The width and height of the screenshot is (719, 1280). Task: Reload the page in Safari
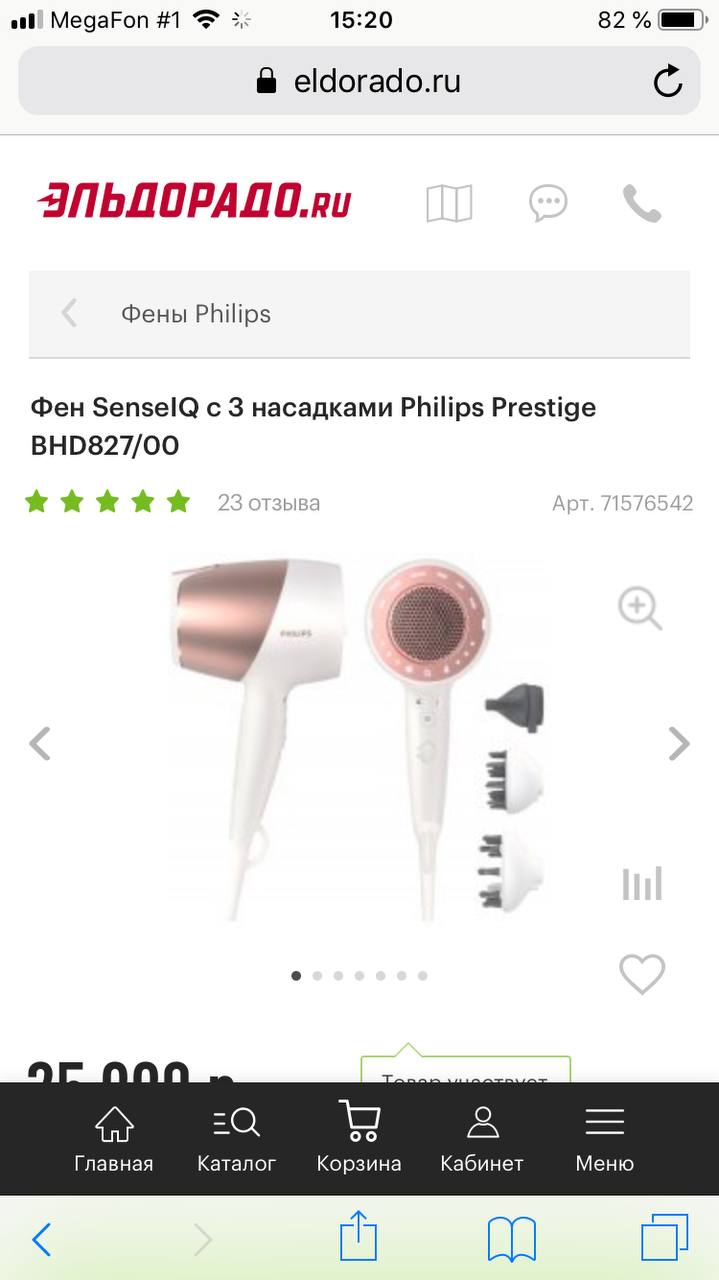668,81
